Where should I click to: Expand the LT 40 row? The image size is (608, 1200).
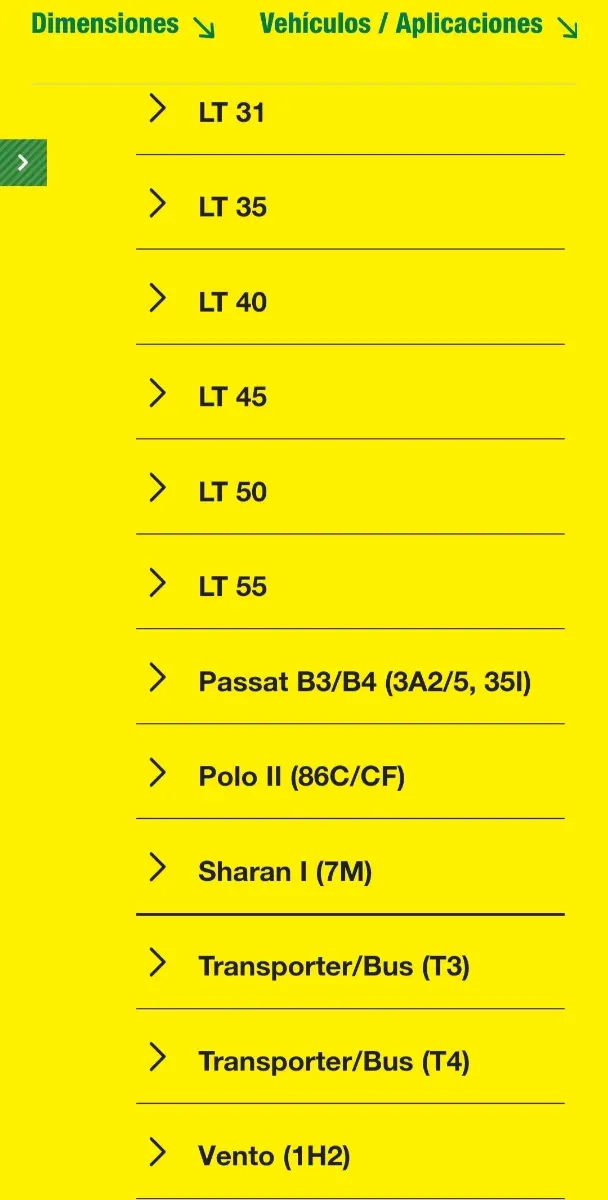[x=232, y=302]
